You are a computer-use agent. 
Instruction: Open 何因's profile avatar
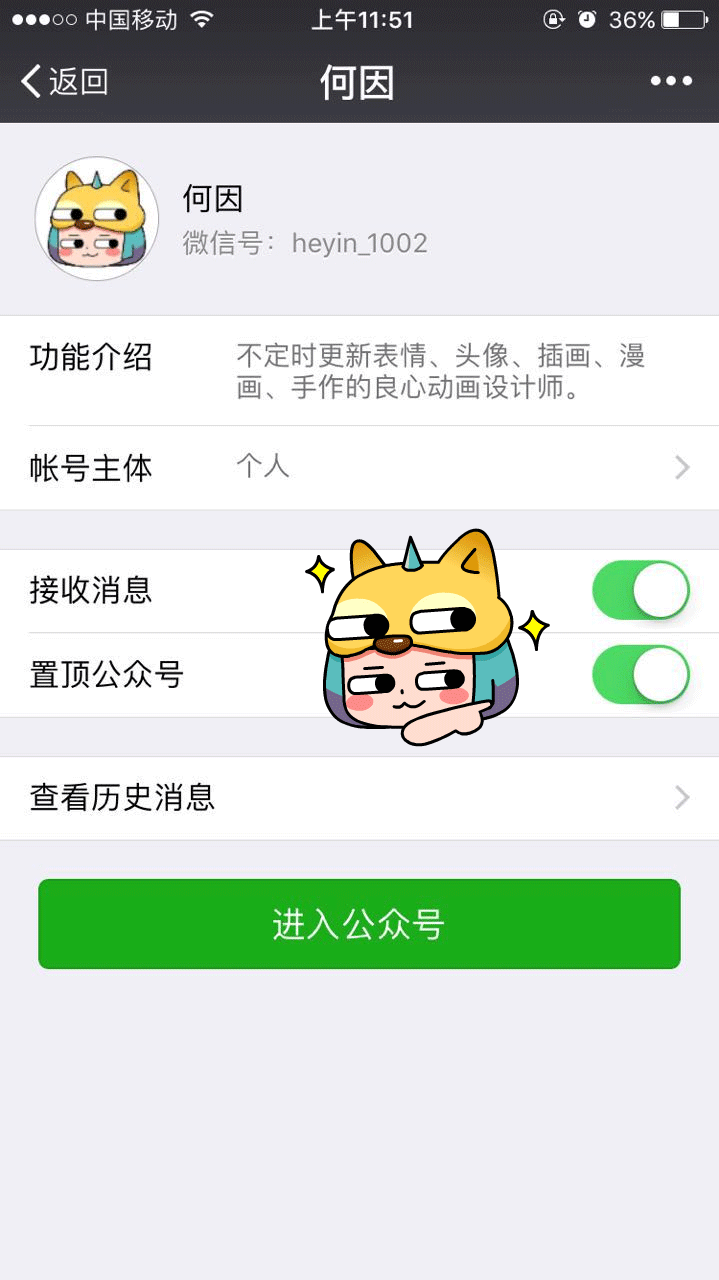(97, 218)
